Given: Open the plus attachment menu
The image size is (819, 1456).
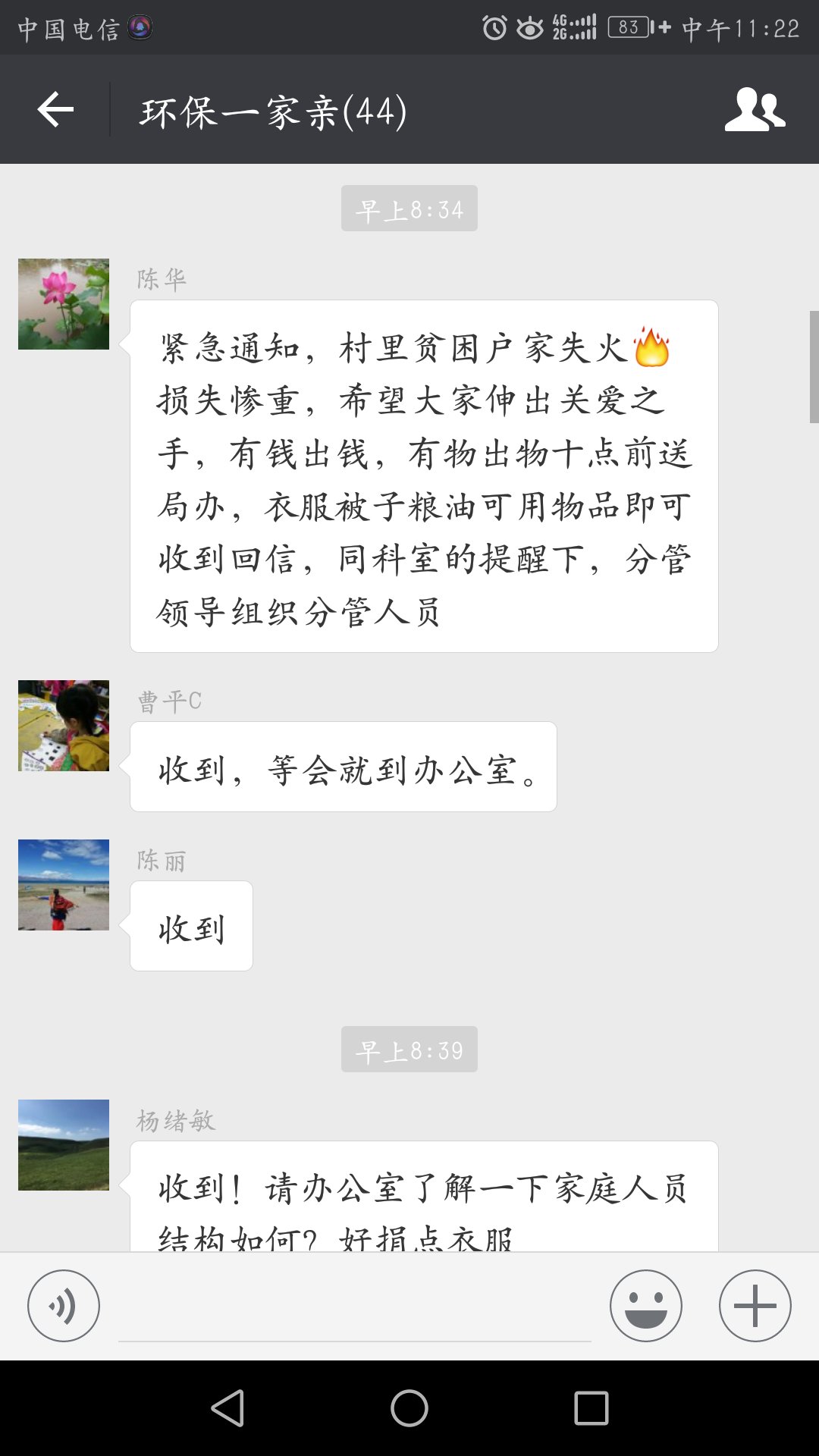Looking at the screenshot, I should click(755, 1306).
